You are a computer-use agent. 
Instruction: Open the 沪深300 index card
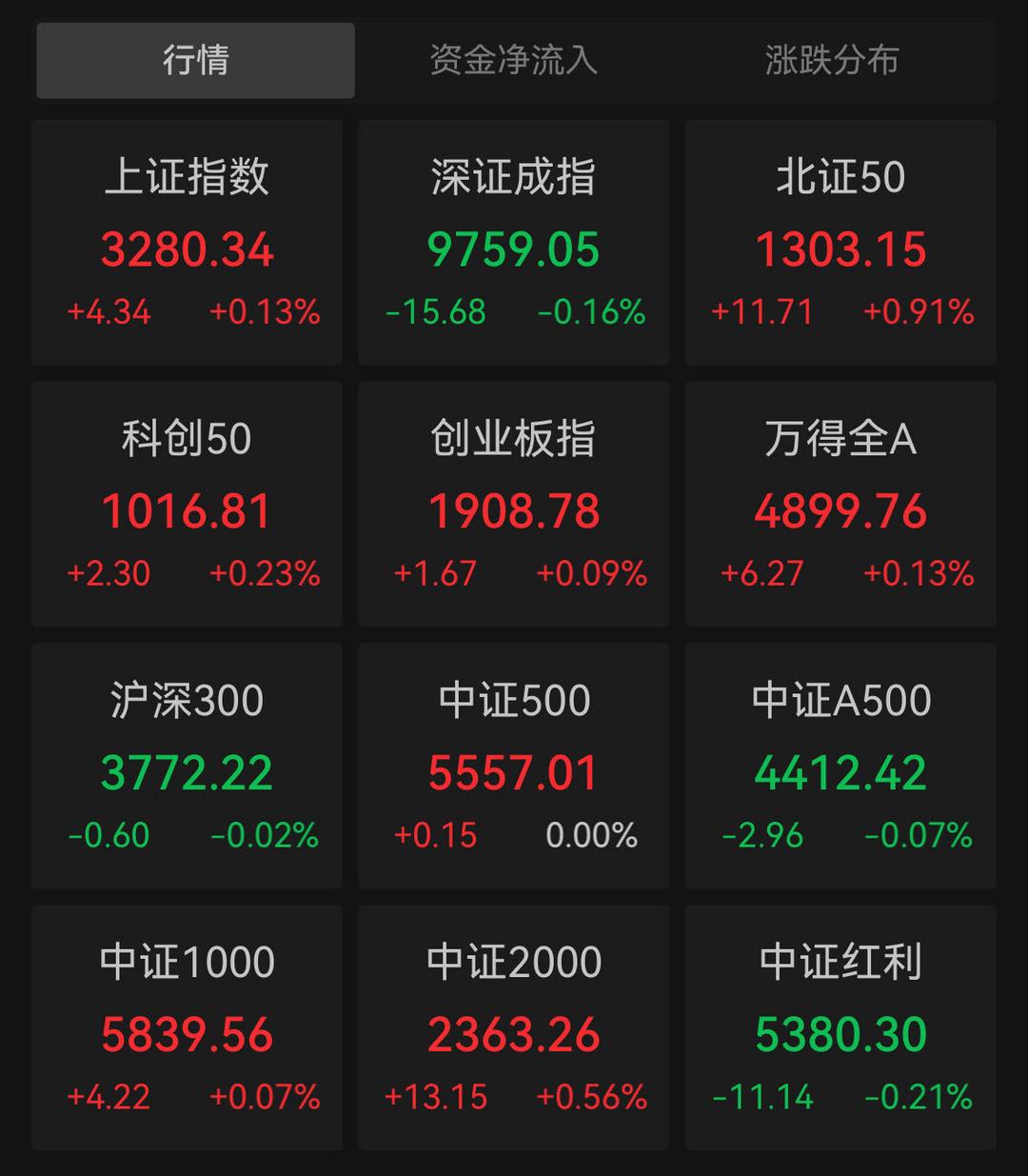tap(187, 767)
